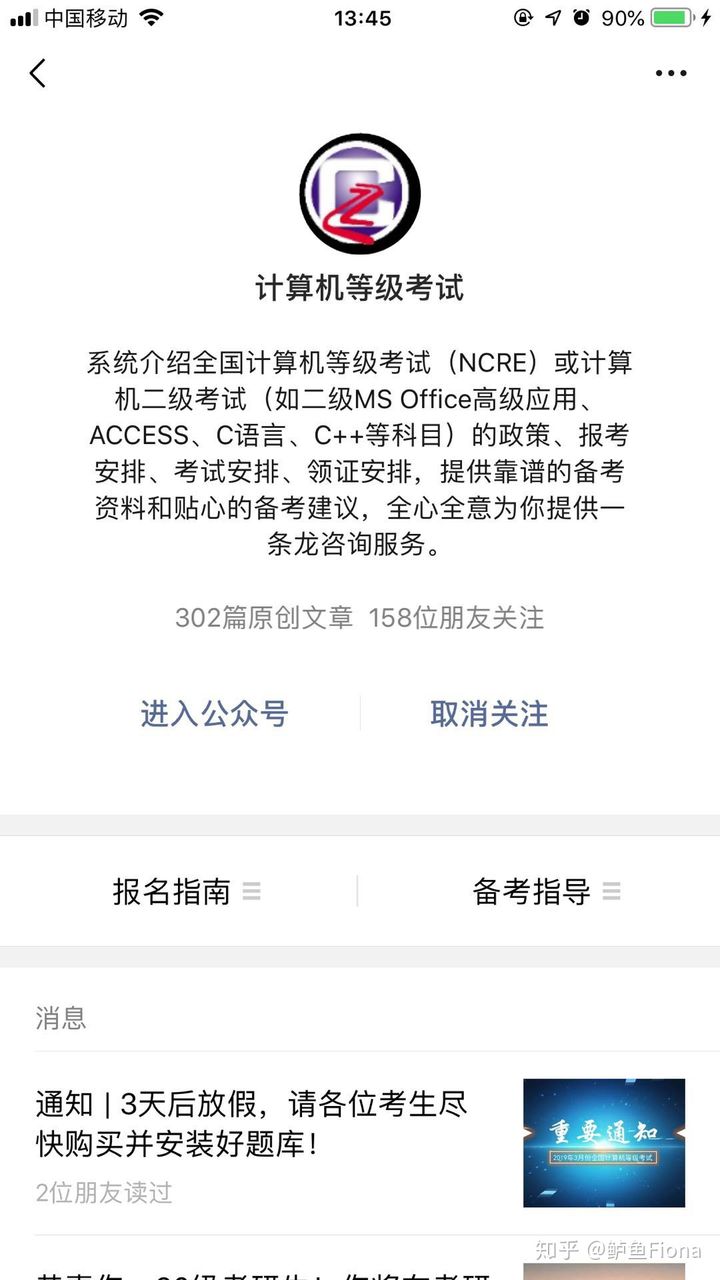The width and height of the screenshot is (720, 1280).
Task: Tap 进入公众号 to enter the official account
Action: [214, 714]
